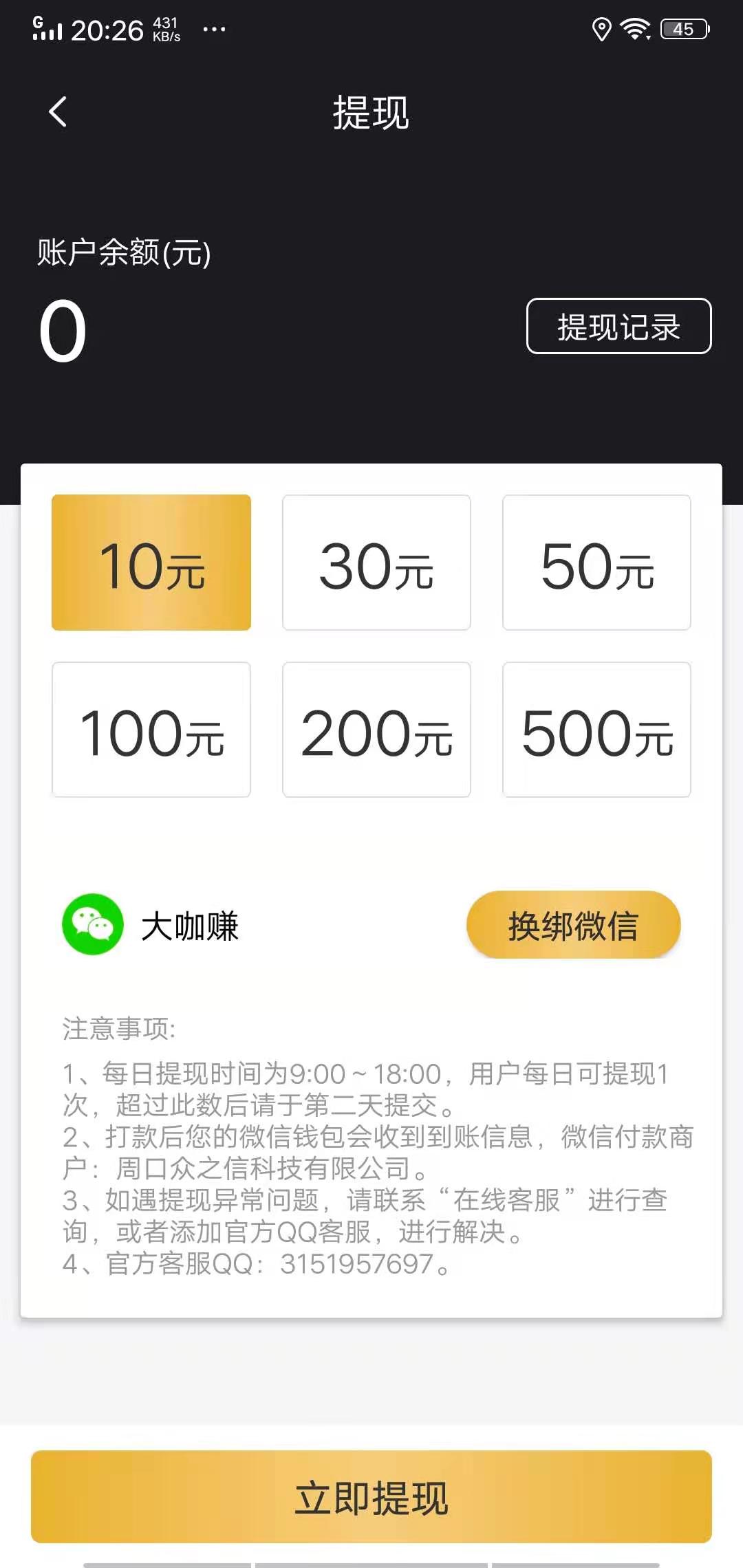Choose the 200元 amount option
Image resolution: width=743 pixels, height=1568 pixels.
click(376, 730)
